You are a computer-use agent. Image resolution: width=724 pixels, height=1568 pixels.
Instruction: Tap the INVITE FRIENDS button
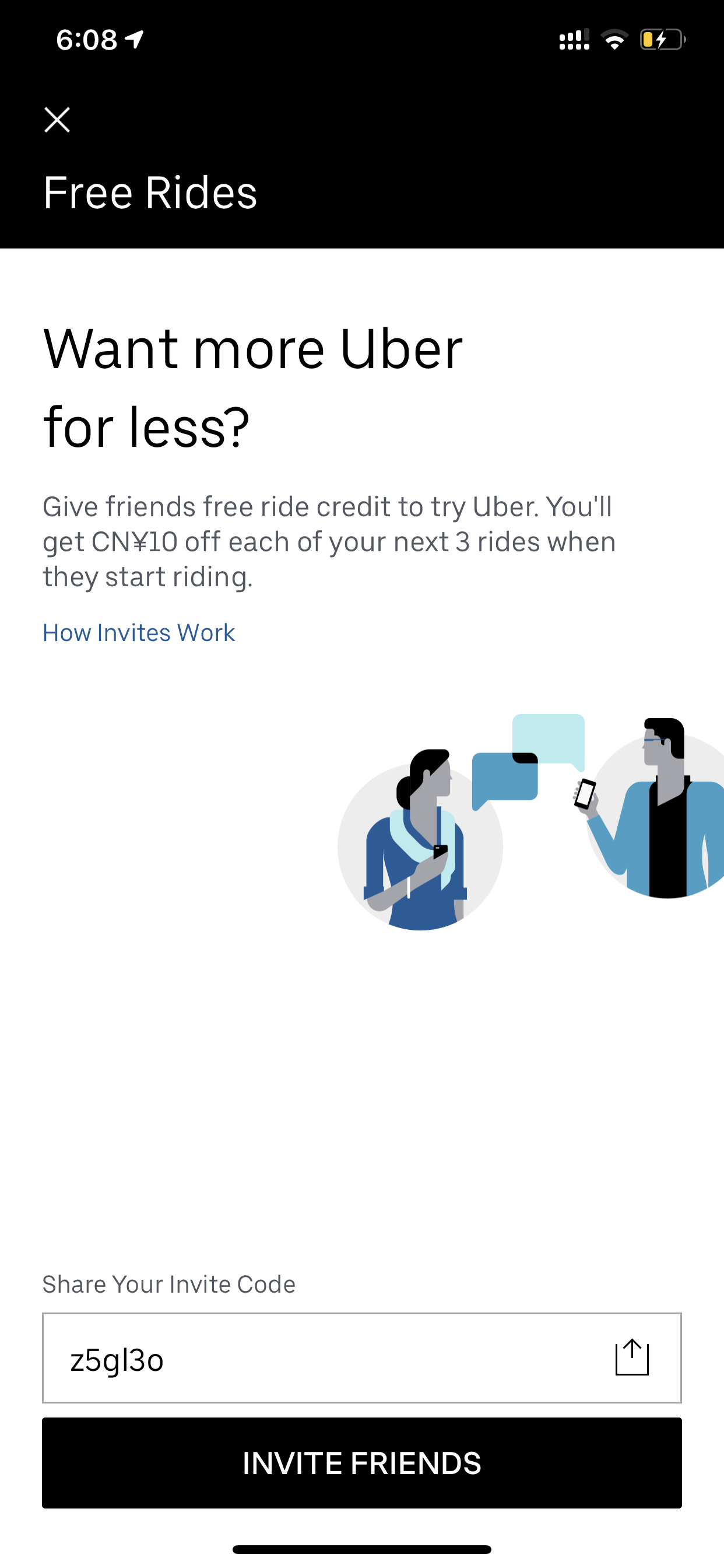[361, 1462]
